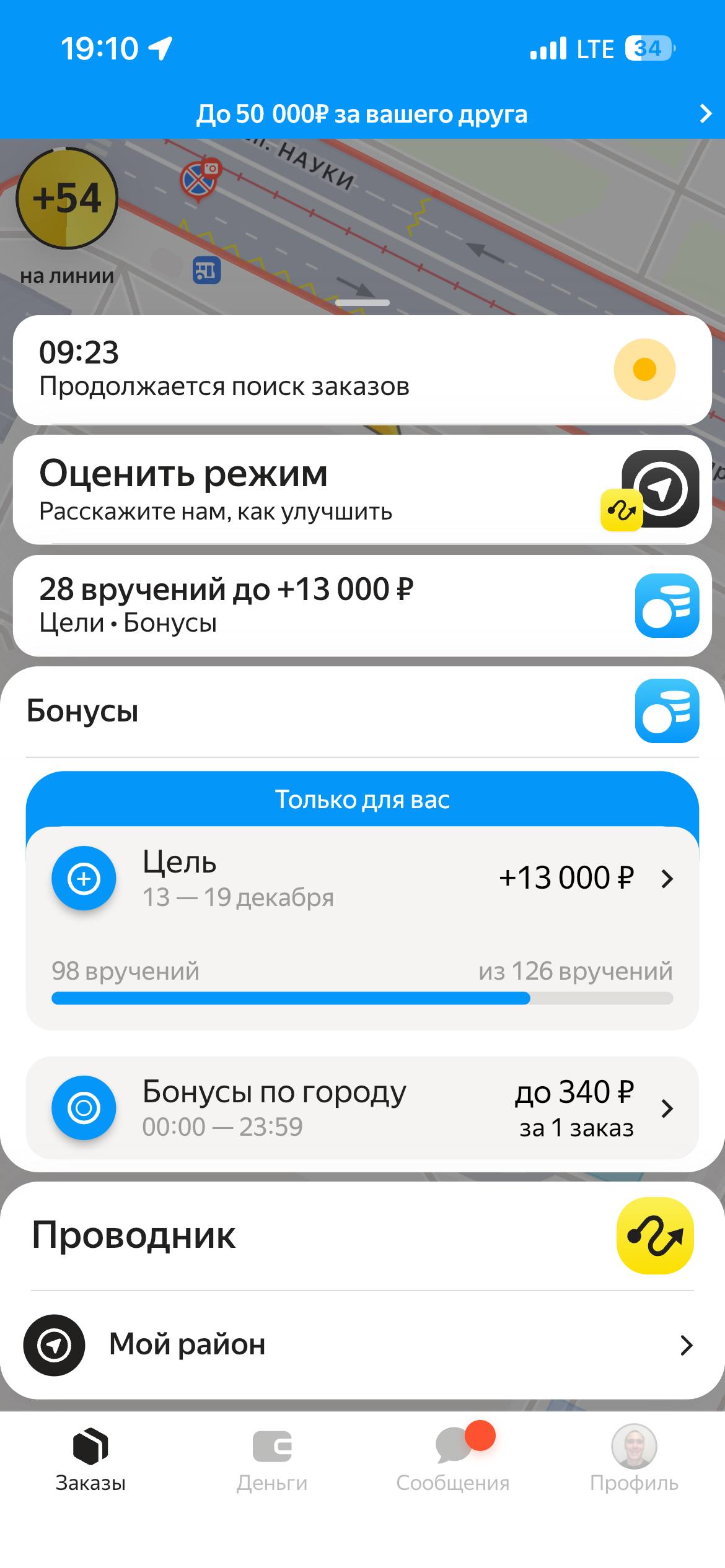Switch to the Заказы tab
The image size is (725, 1568).
pos(90,1460)
